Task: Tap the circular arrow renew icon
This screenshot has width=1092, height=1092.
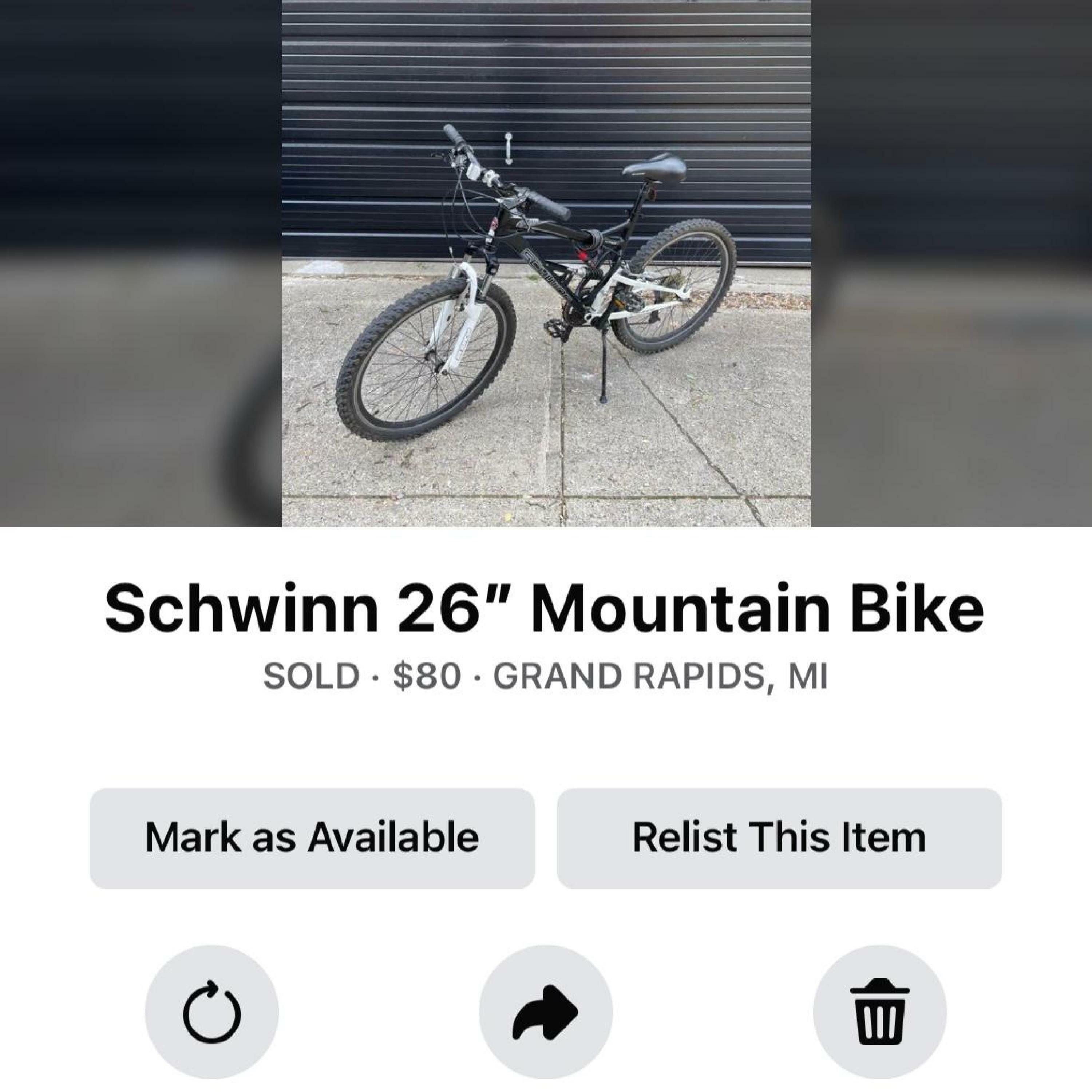Action: 212,1011
